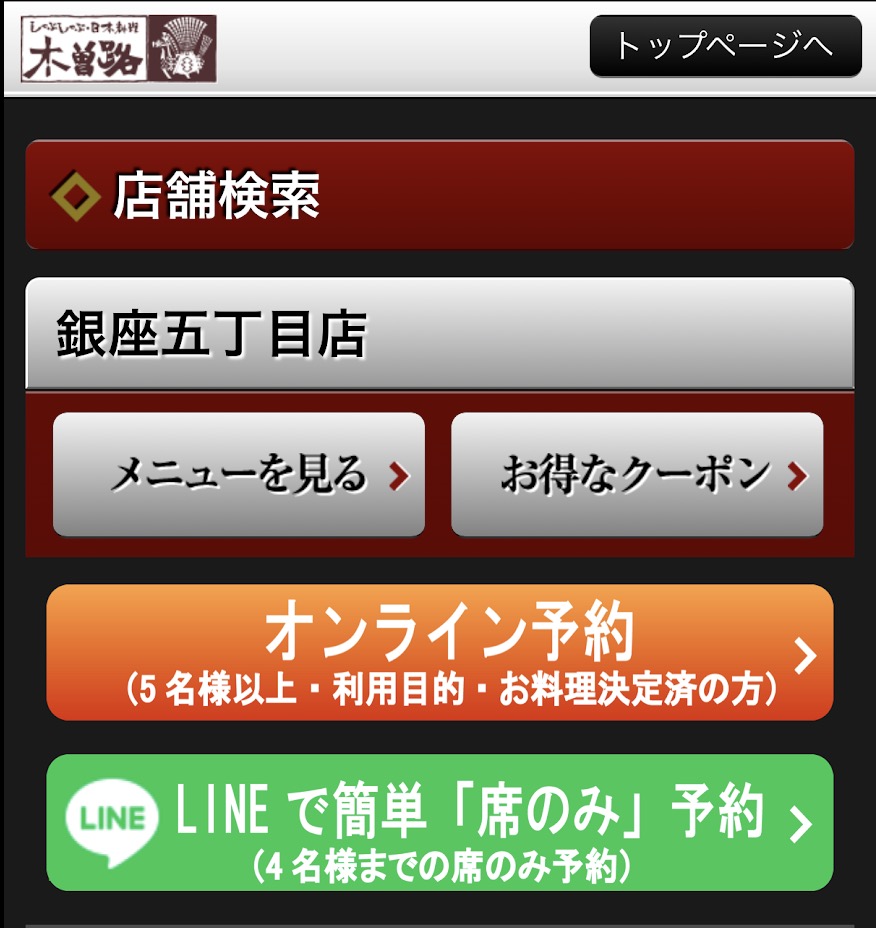Open the トップページヘ page
This screenshot has width=876, height=928.
tap(724, 47)
